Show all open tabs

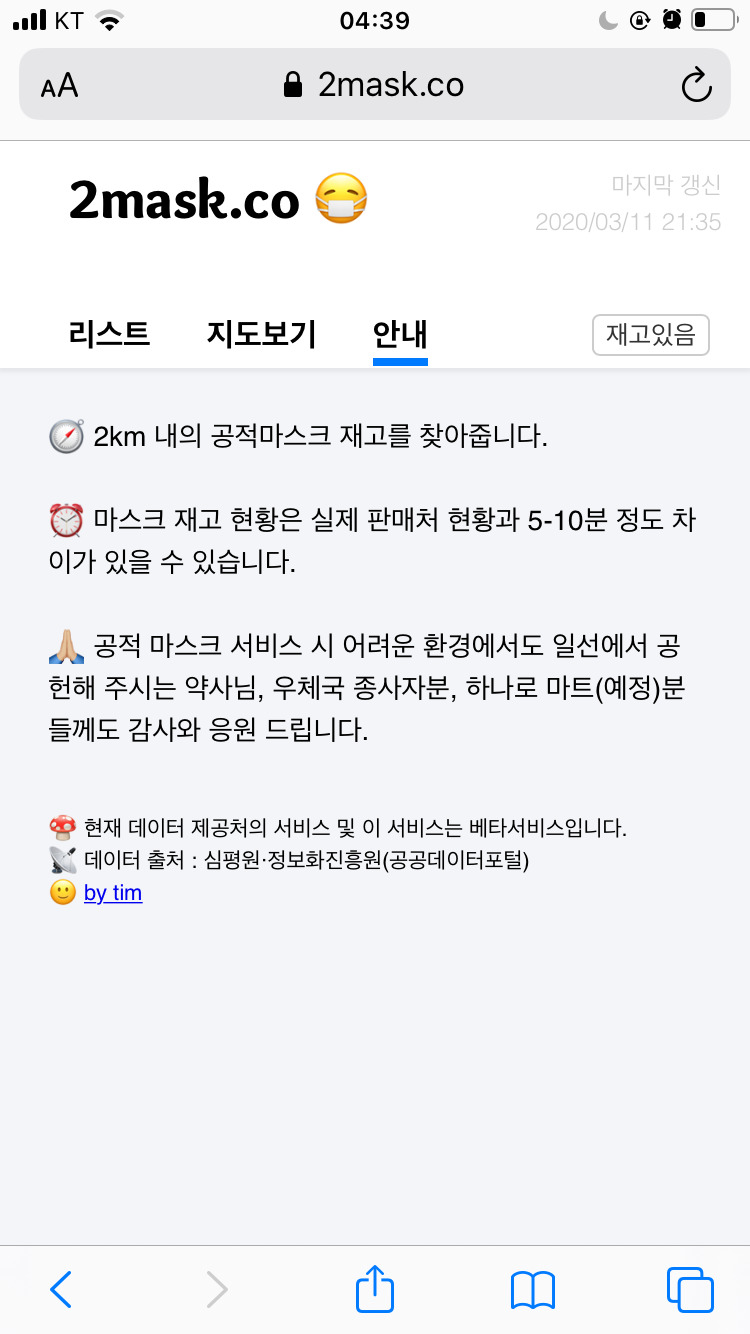(x=689, y=1289)
